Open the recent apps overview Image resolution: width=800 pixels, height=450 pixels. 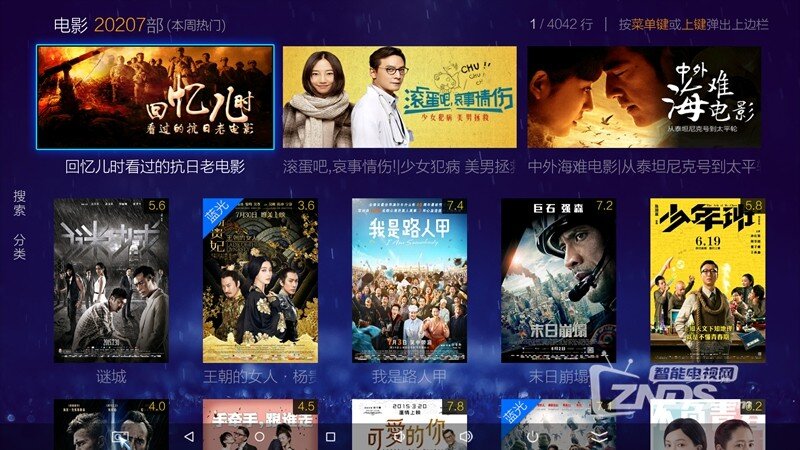click(x=331, y=437)
